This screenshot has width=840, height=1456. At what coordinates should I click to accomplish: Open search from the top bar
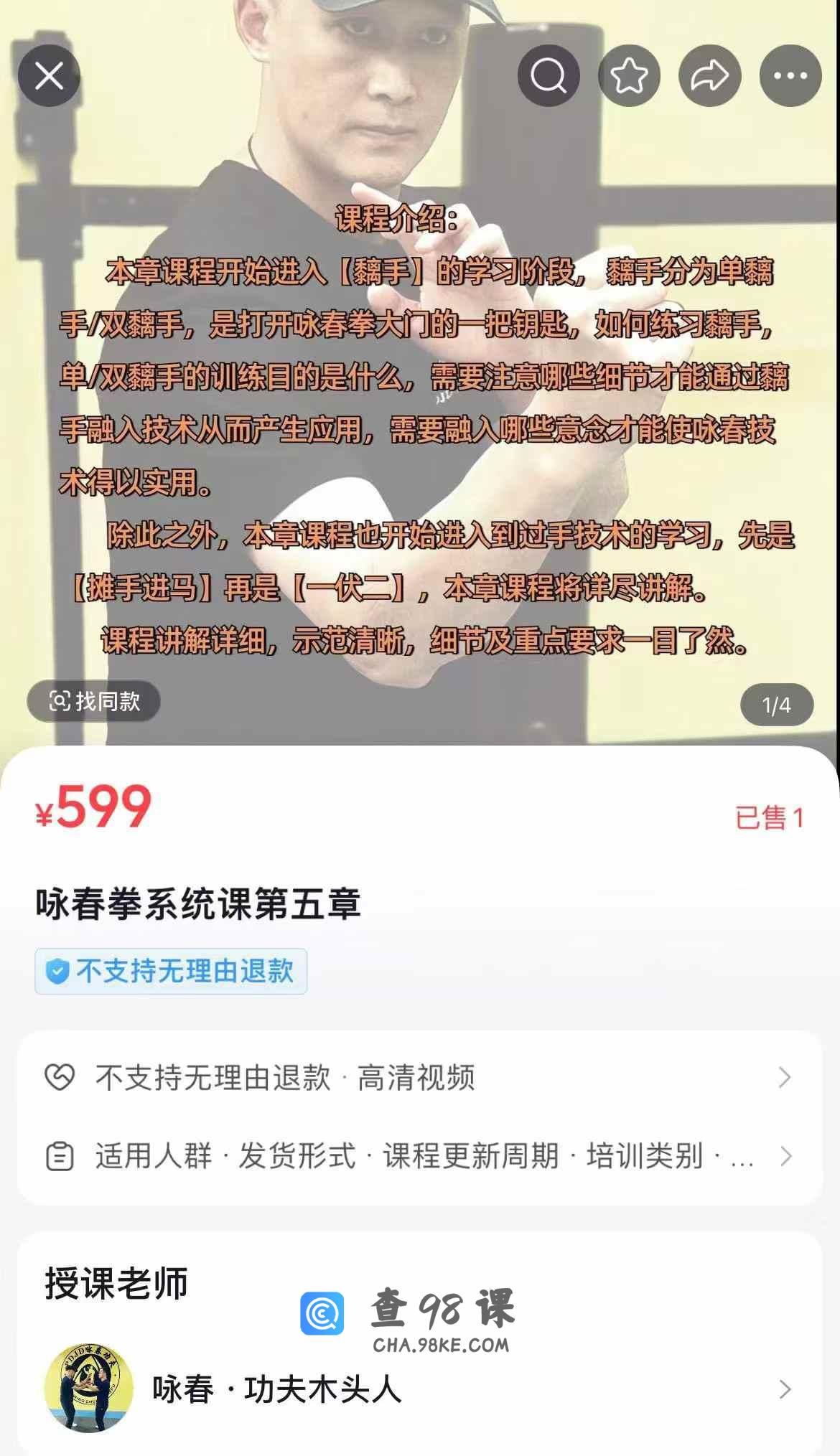tap(549, 76)
